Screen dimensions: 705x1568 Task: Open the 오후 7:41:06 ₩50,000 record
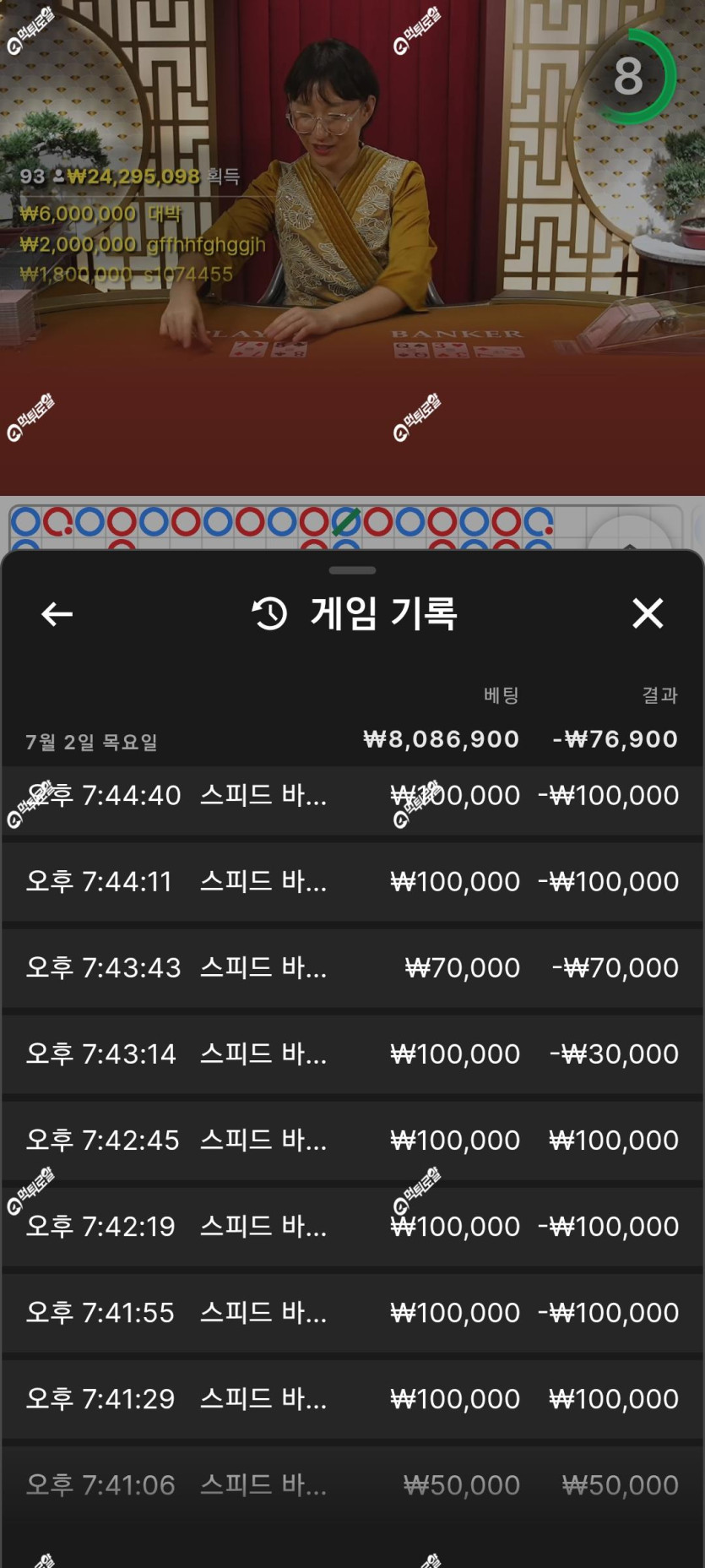pyautogui.click(x=353, y=1485)
